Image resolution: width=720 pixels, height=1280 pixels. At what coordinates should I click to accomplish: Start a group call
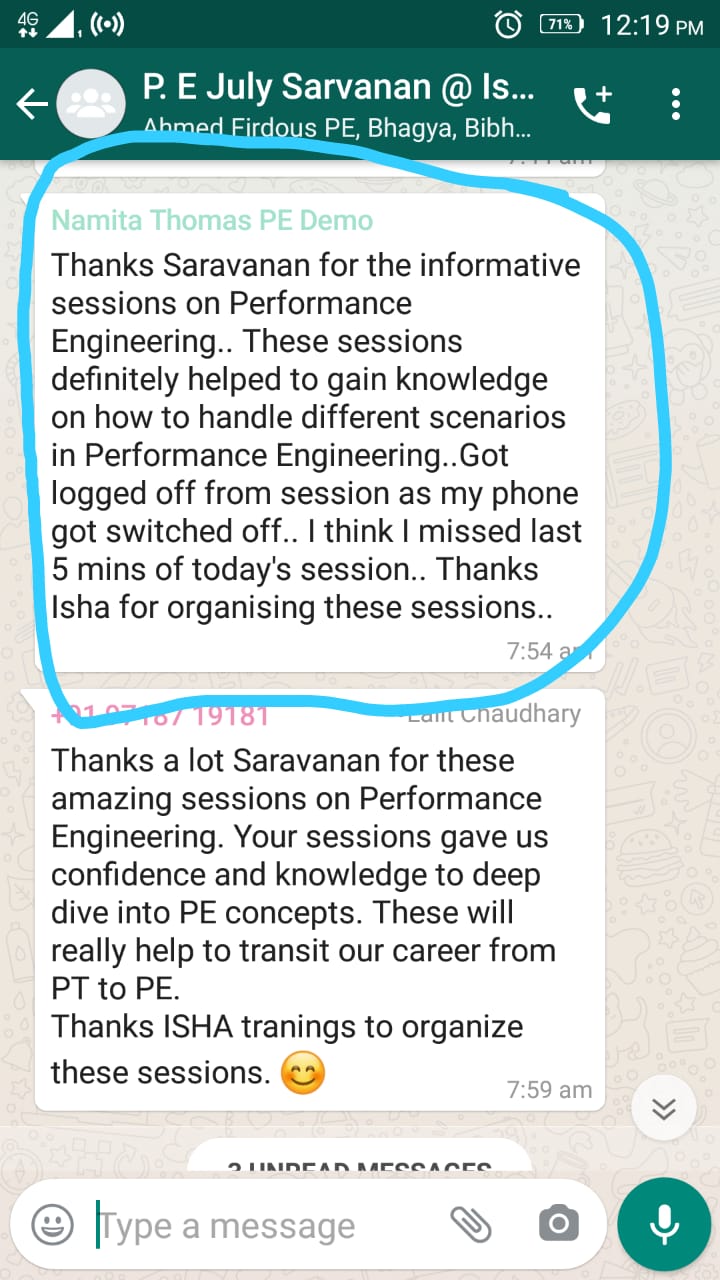(591, 104)
